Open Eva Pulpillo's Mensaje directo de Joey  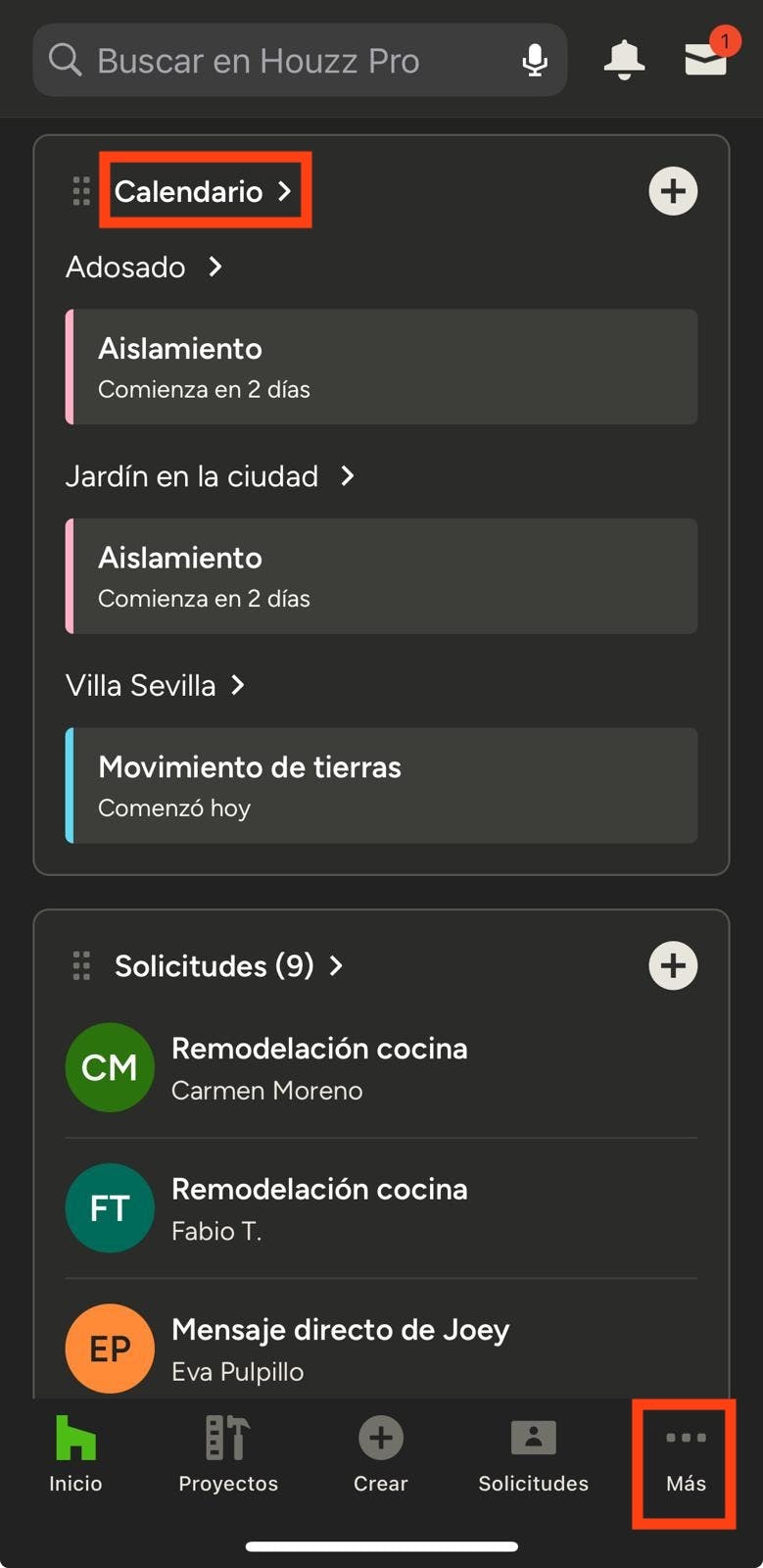(x=382, y=1347)
